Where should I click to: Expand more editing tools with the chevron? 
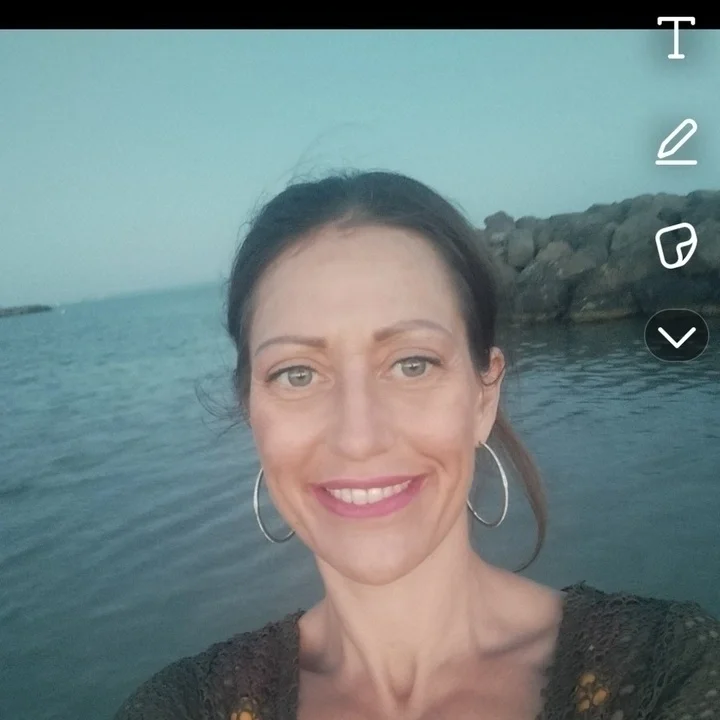[677, 336]
